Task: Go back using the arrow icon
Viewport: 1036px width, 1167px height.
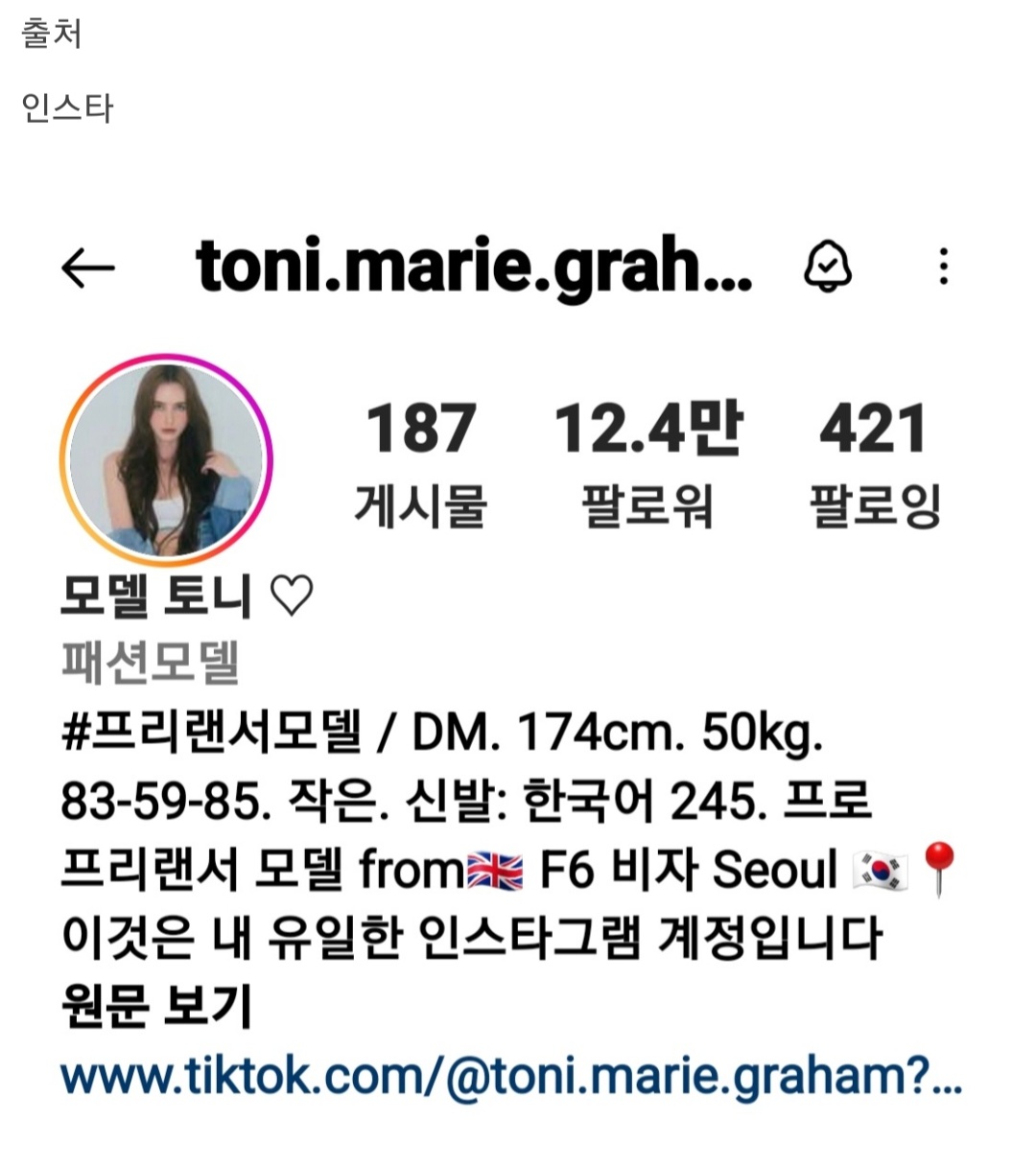Action: coord(88,268)
